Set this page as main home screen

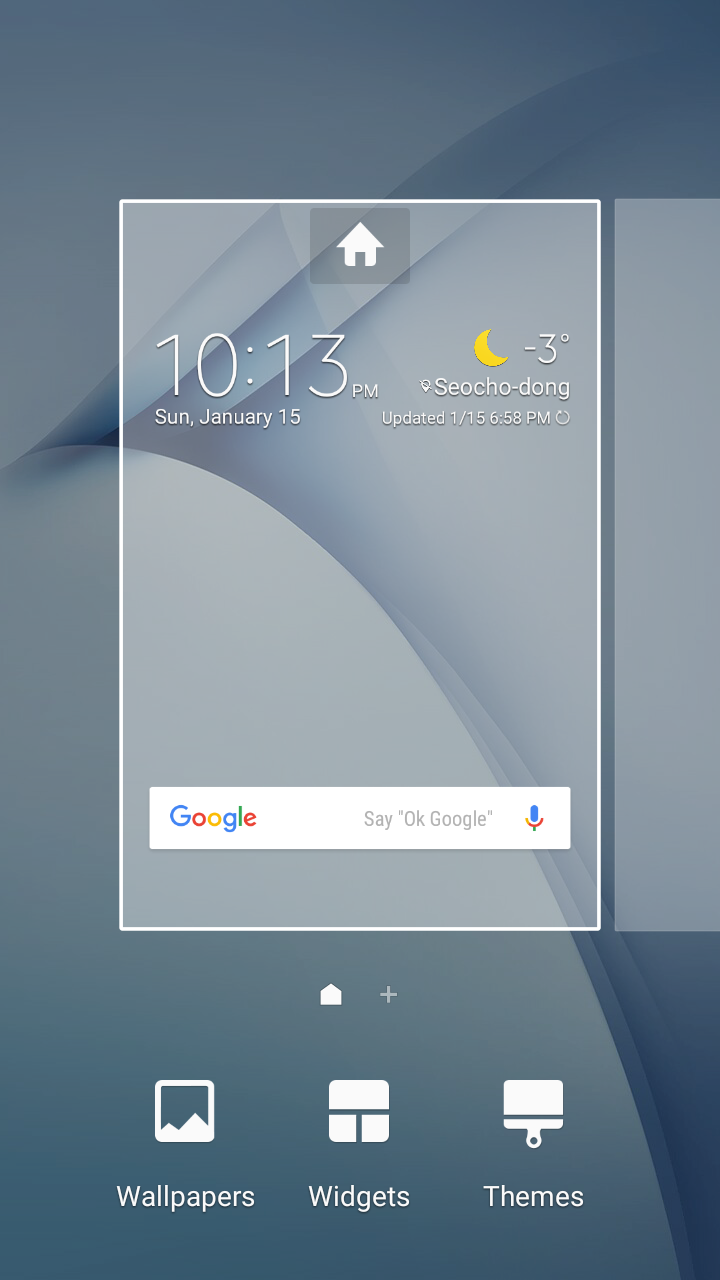(360, 246)
